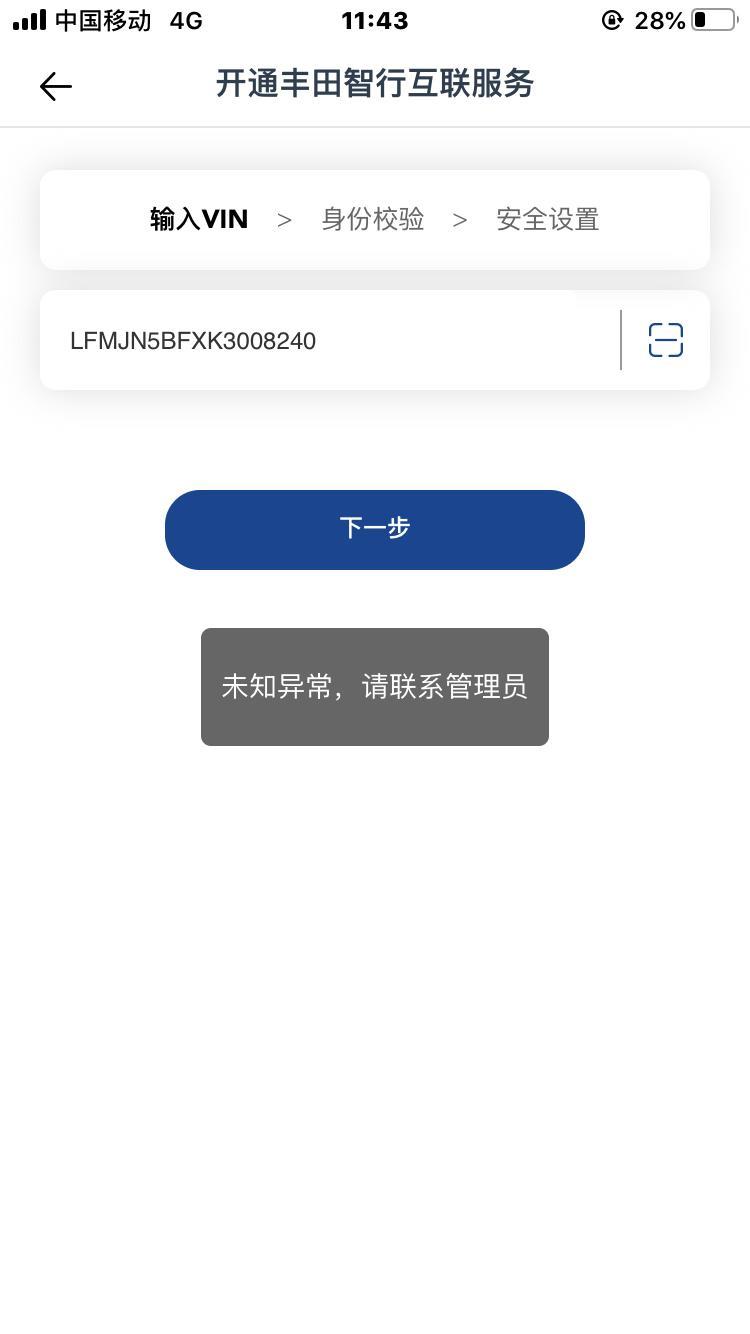Select the VIN text LFMJN5BFXK3008240
Image resolution: width=750 pixels, height=1334 pixels.
click(193, 341)
